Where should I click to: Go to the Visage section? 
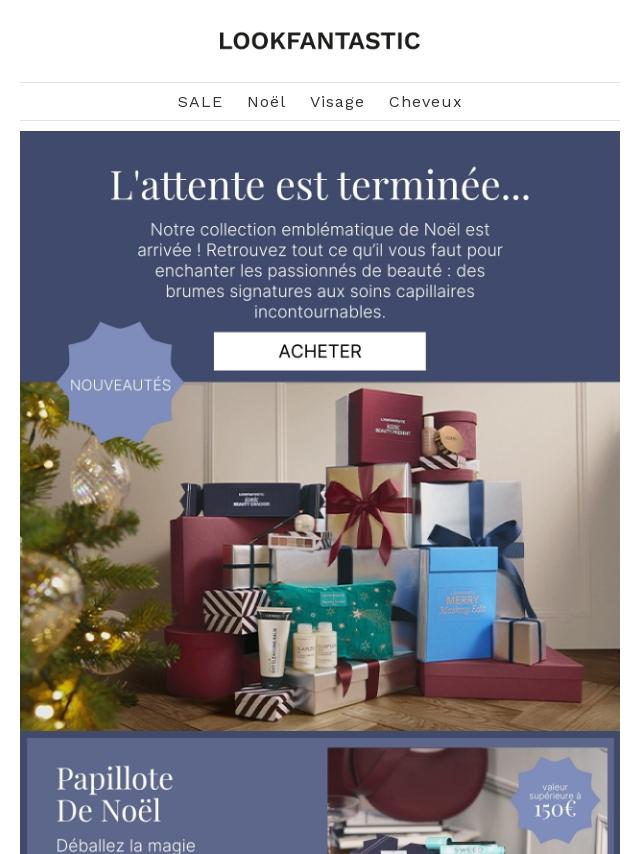[337, 102]
